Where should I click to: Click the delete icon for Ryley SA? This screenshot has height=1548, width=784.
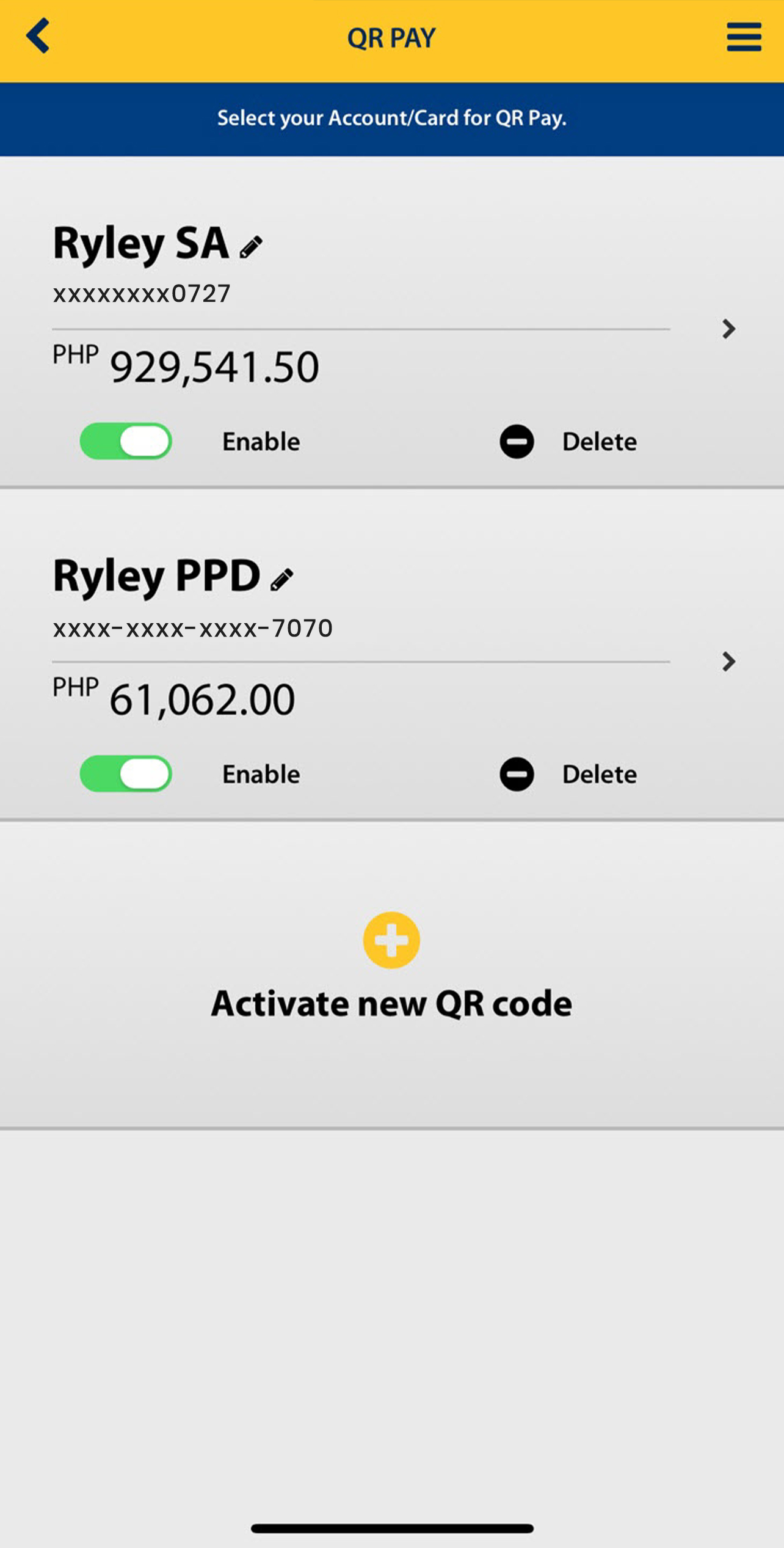[x=516, y=441]
